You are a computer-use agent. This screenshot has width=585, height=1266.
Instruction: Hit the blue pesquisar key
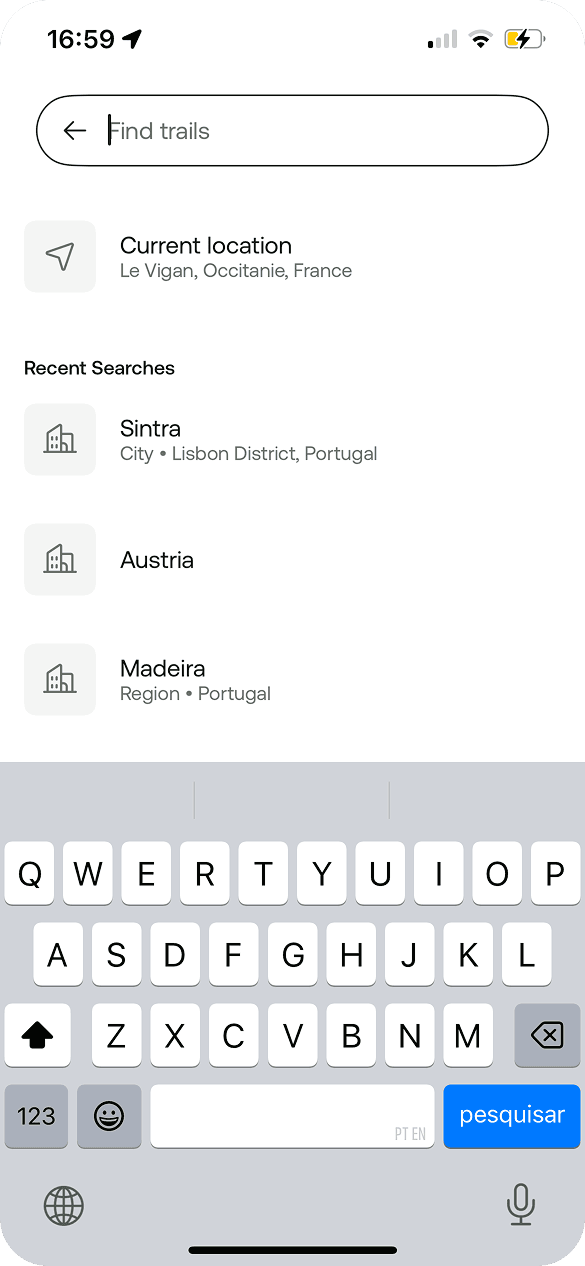coord(512,1116)
